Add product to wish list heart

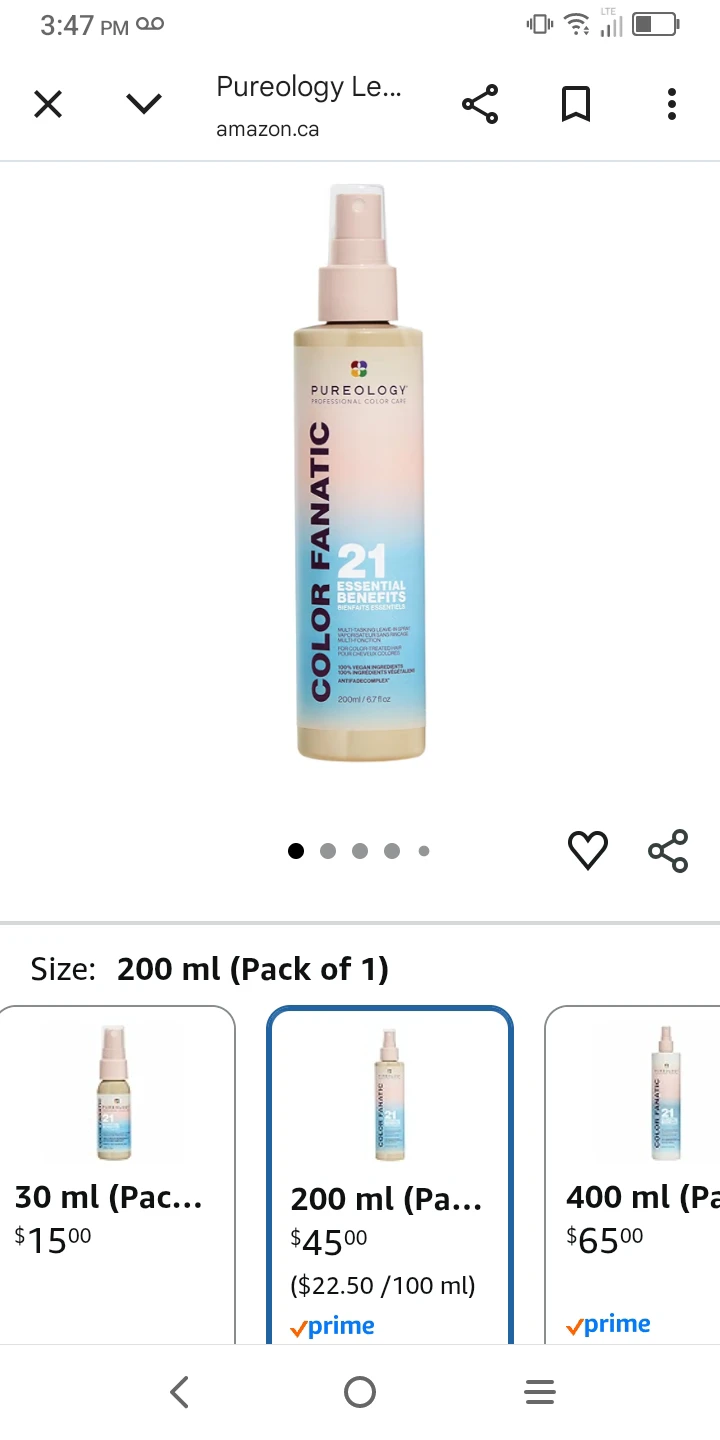coord(588,851)
